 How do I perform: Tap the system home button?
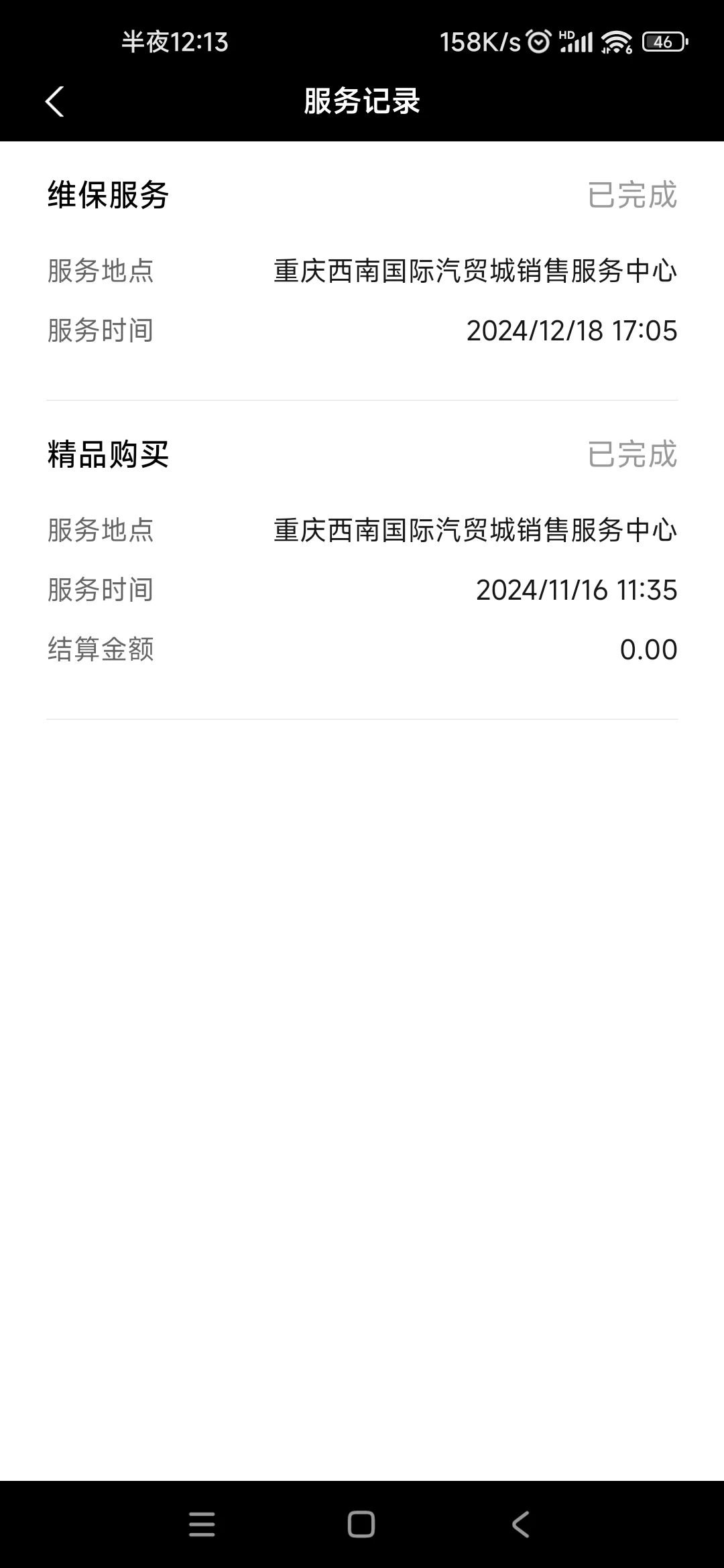(361, 1524)
